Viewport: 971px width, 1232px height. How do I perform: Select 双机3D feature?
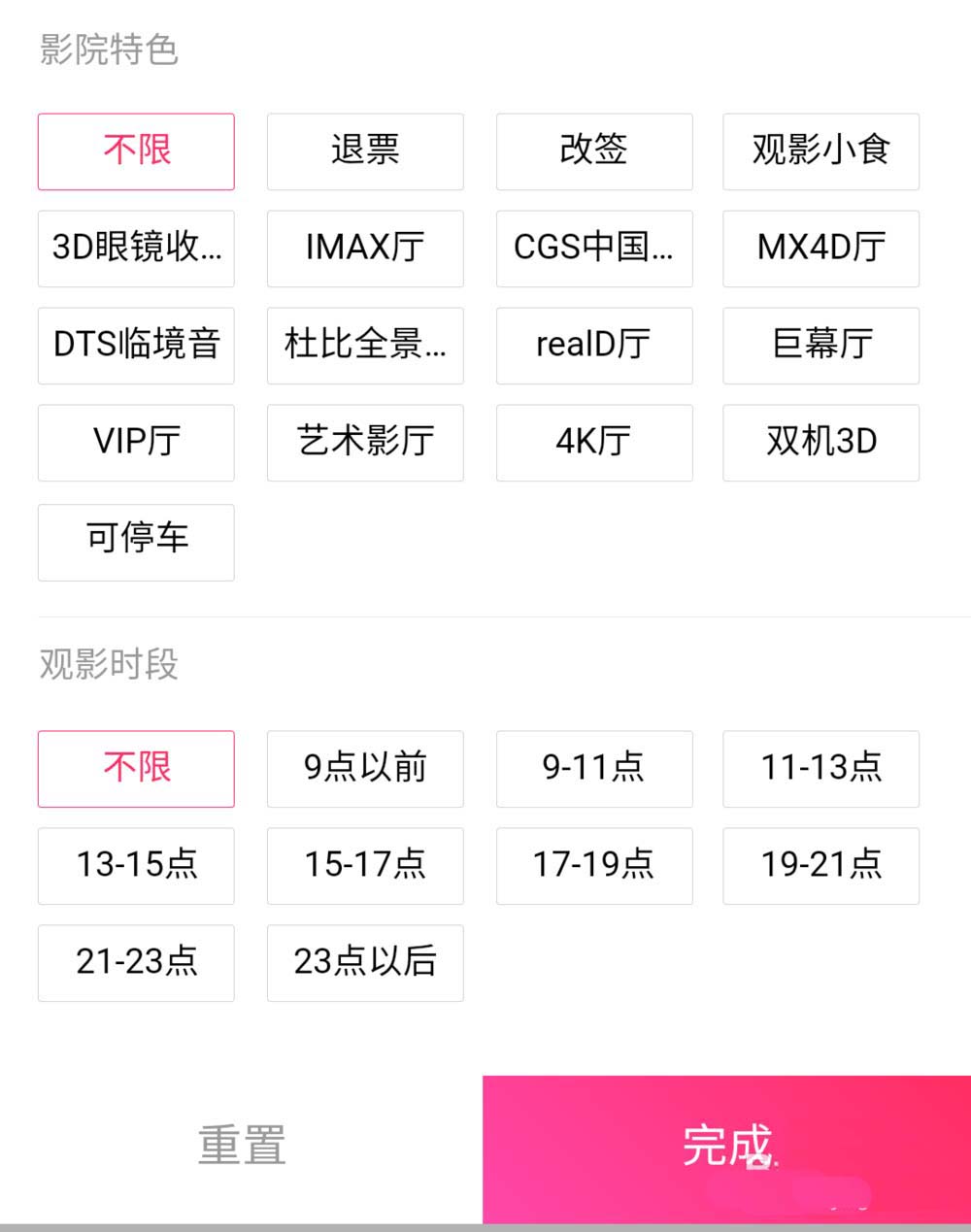pos(820,443)
